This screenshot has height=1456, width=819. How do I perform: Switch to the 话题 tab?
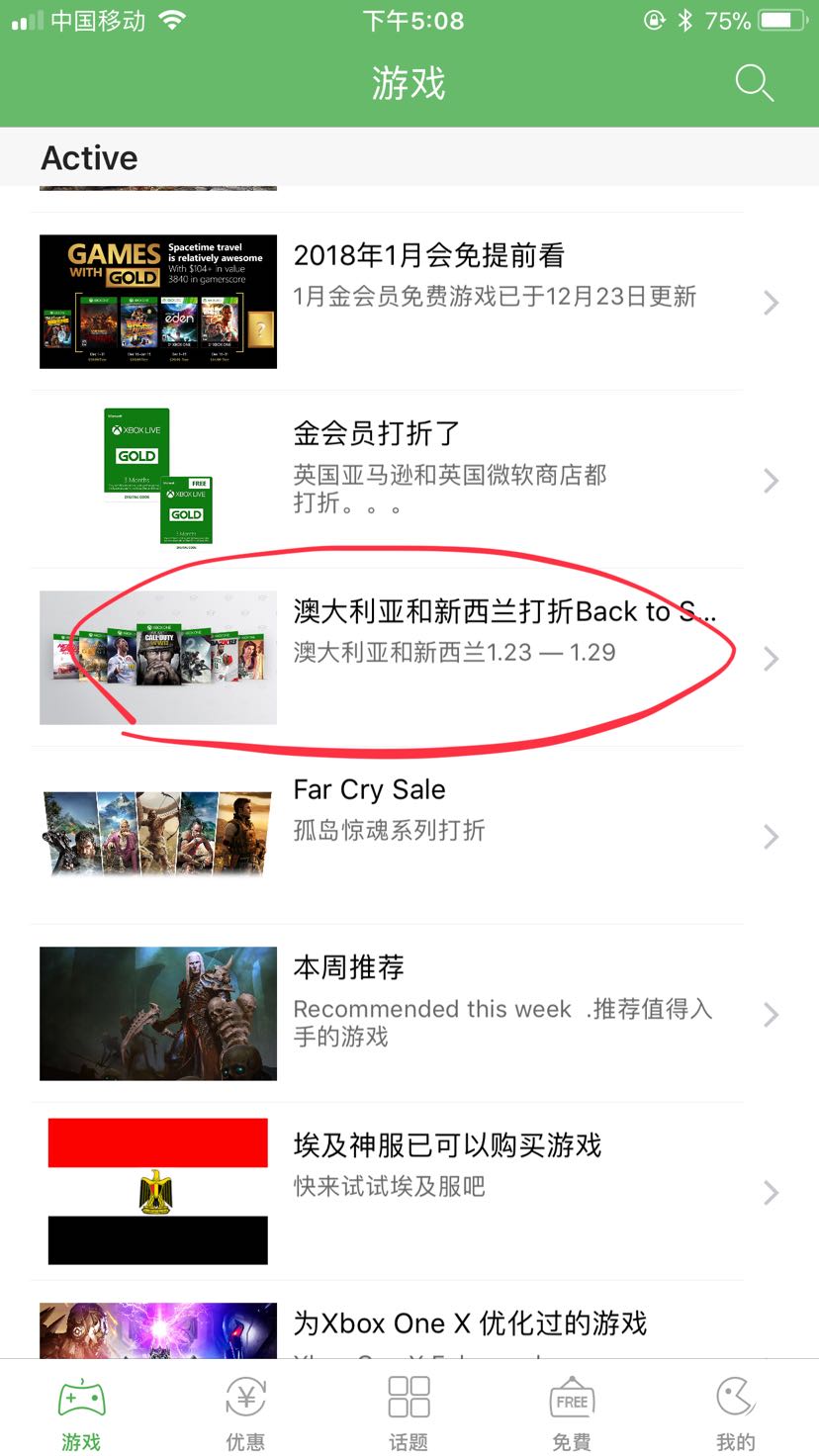(409, 1413)
